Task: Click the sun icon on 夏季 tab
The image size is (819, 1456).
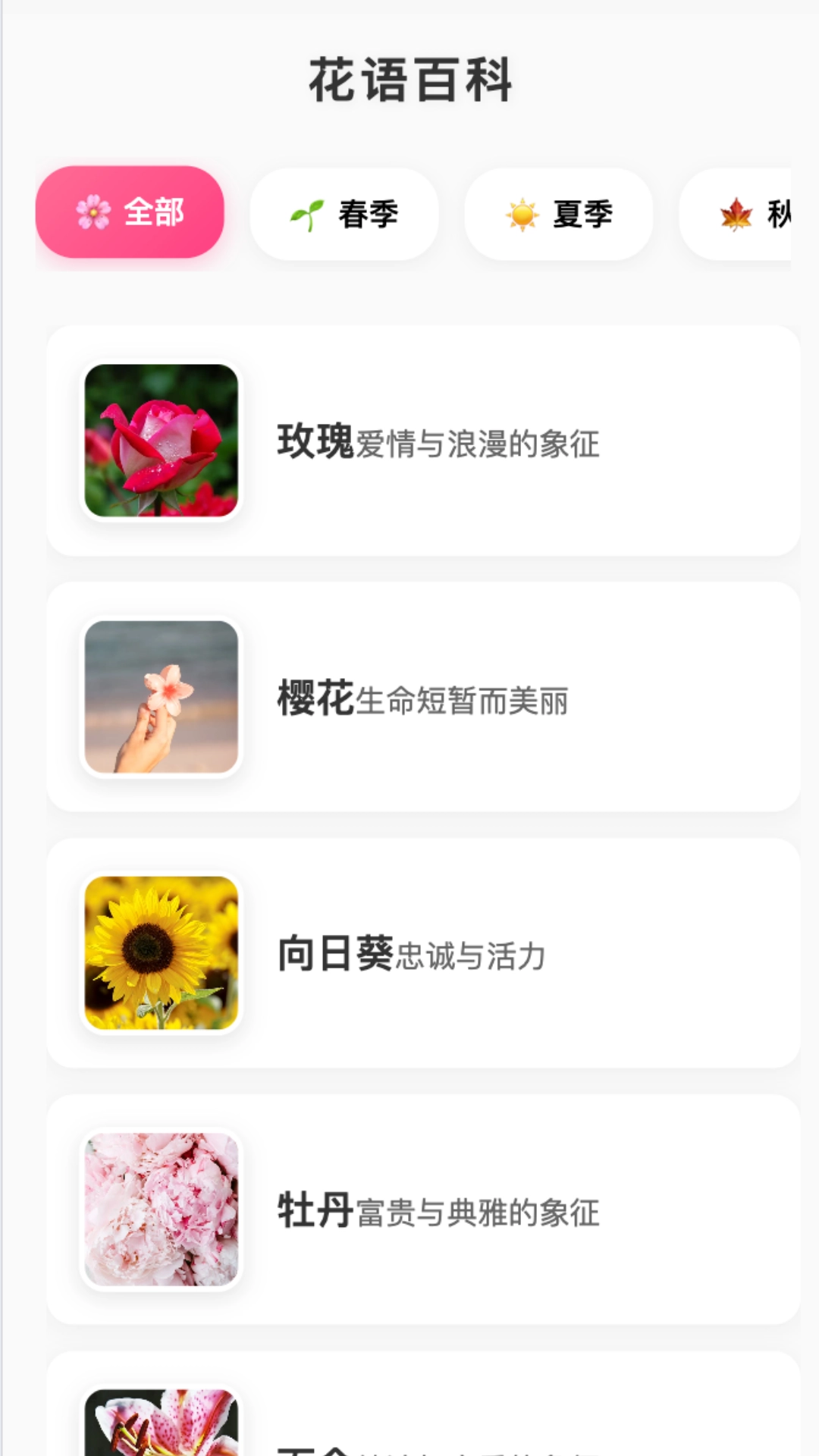Action: coord(524,214)
